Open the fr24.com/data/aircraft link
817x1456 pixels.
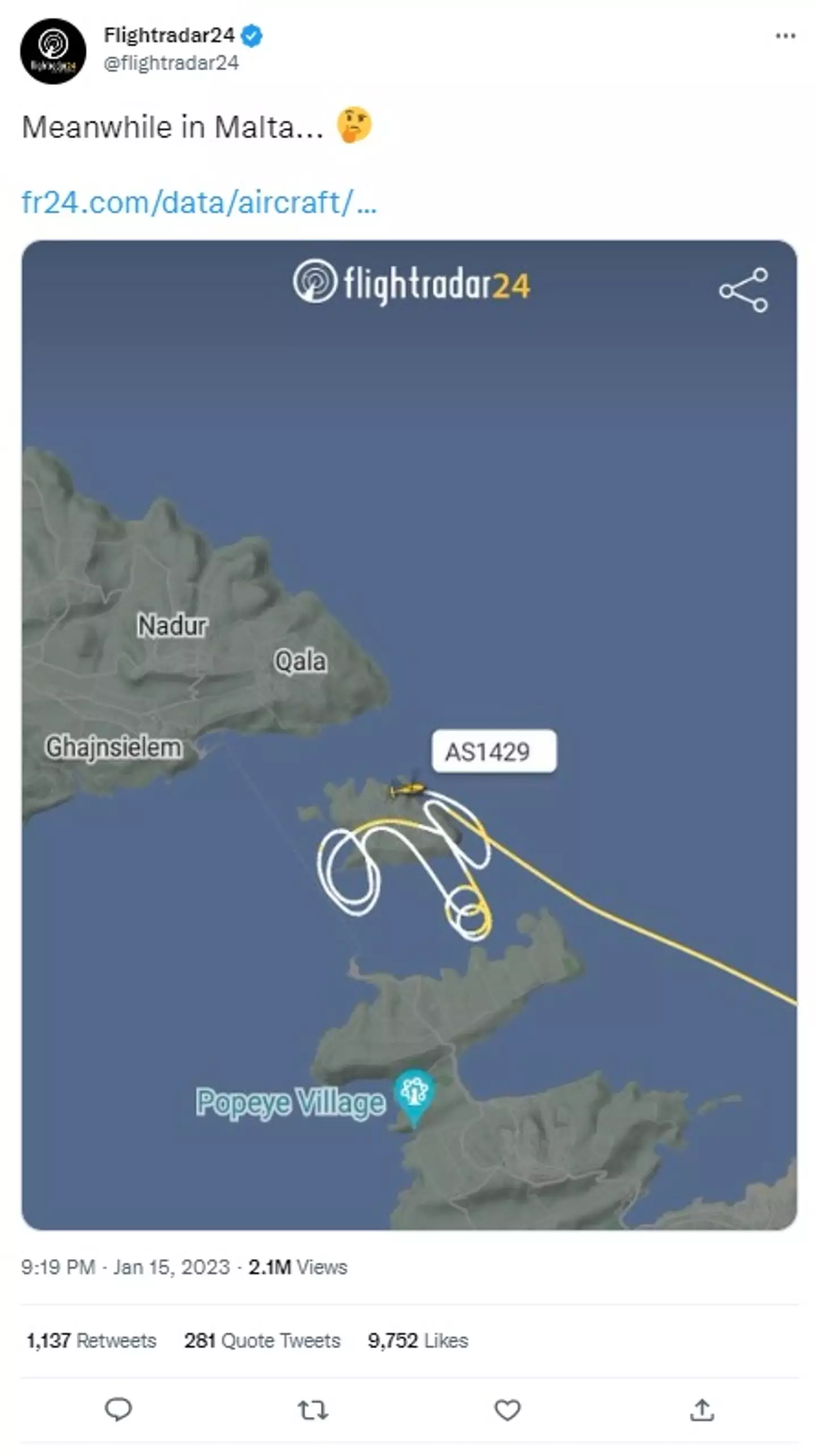(199, 203)
